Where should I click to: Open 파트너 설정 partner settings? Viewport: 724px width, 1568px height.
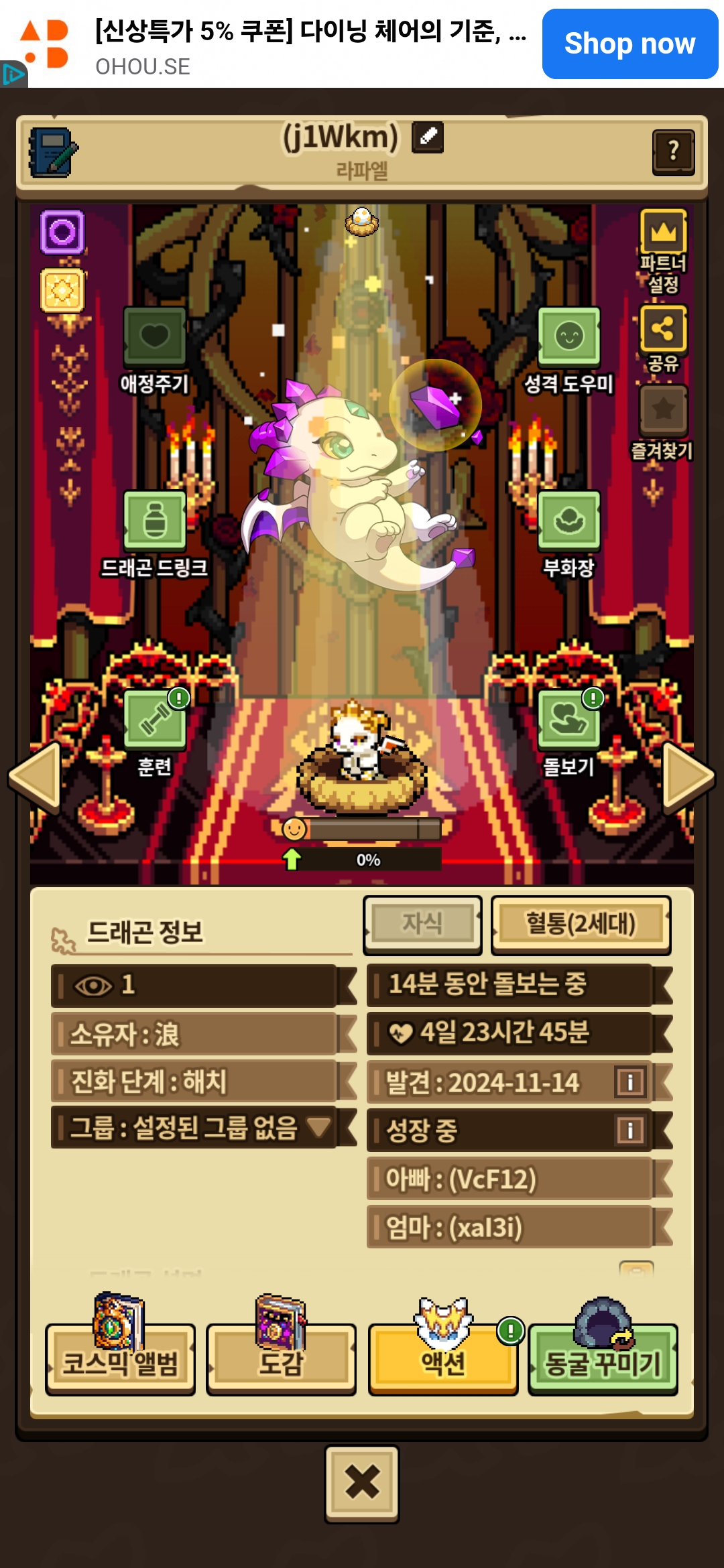click(x=663, y=251)
